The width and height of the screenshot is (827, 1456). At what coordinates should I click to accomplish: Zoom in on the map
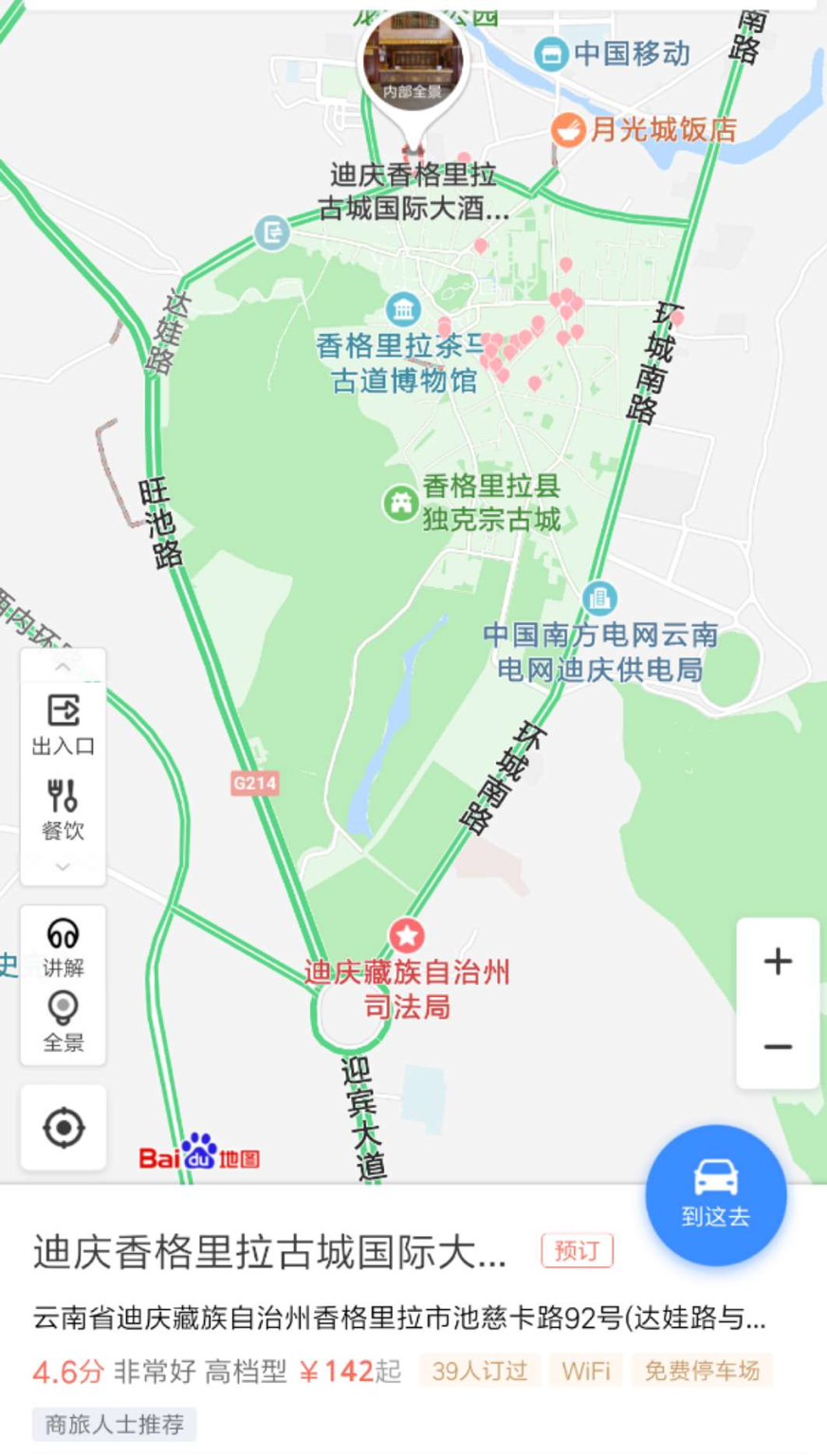click(x=778, y=961)
